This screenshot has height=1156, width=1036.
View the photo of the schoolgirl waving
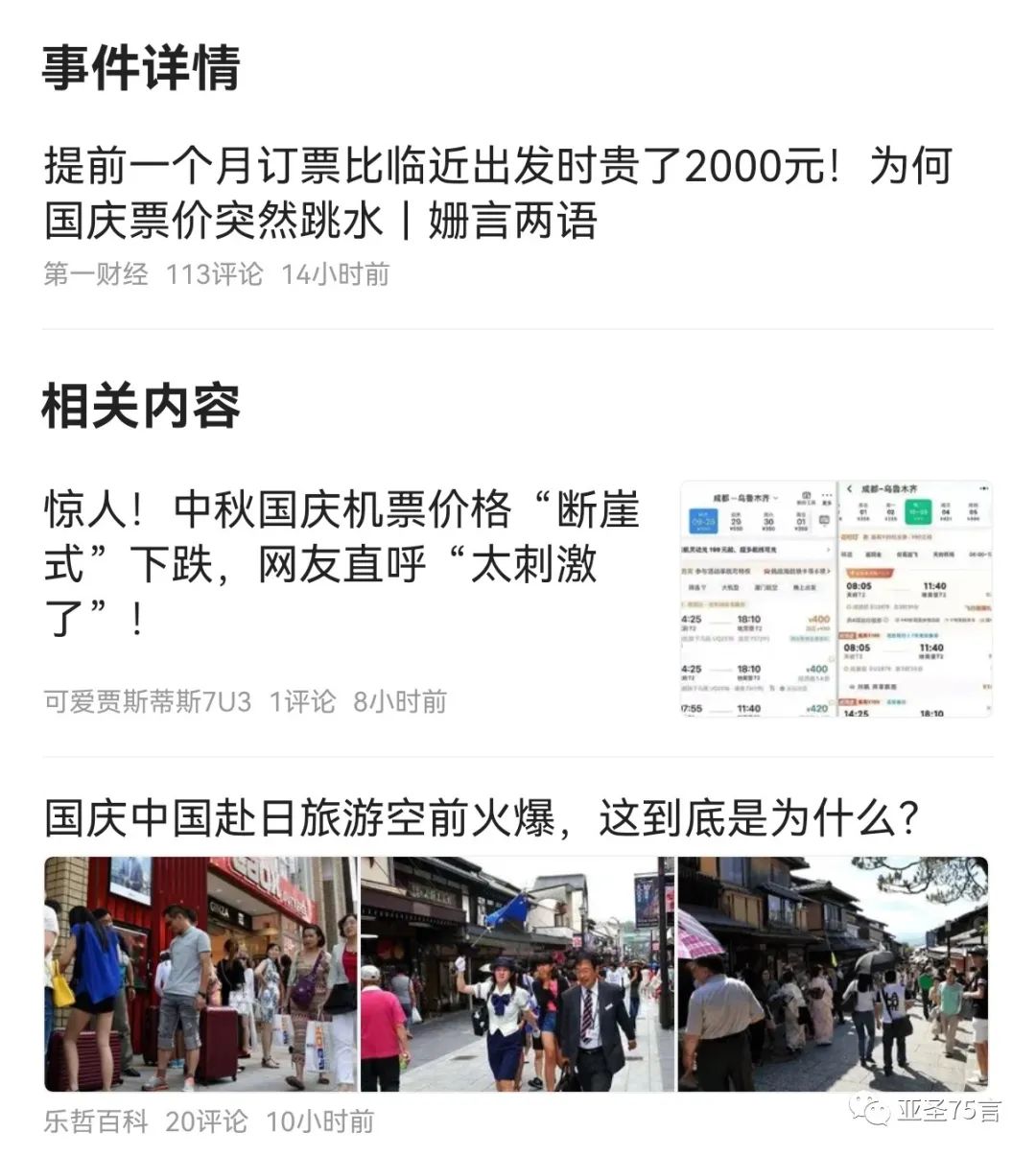tap(517, 974)
